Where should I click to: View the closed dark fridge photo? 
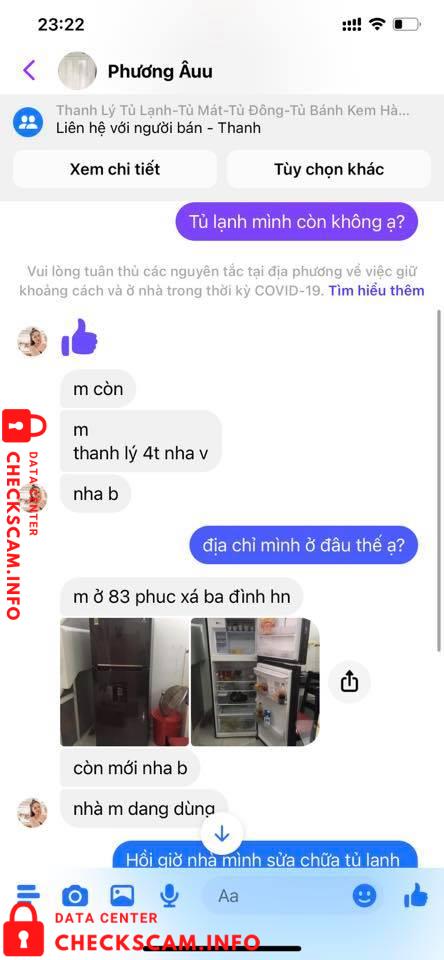124,681
